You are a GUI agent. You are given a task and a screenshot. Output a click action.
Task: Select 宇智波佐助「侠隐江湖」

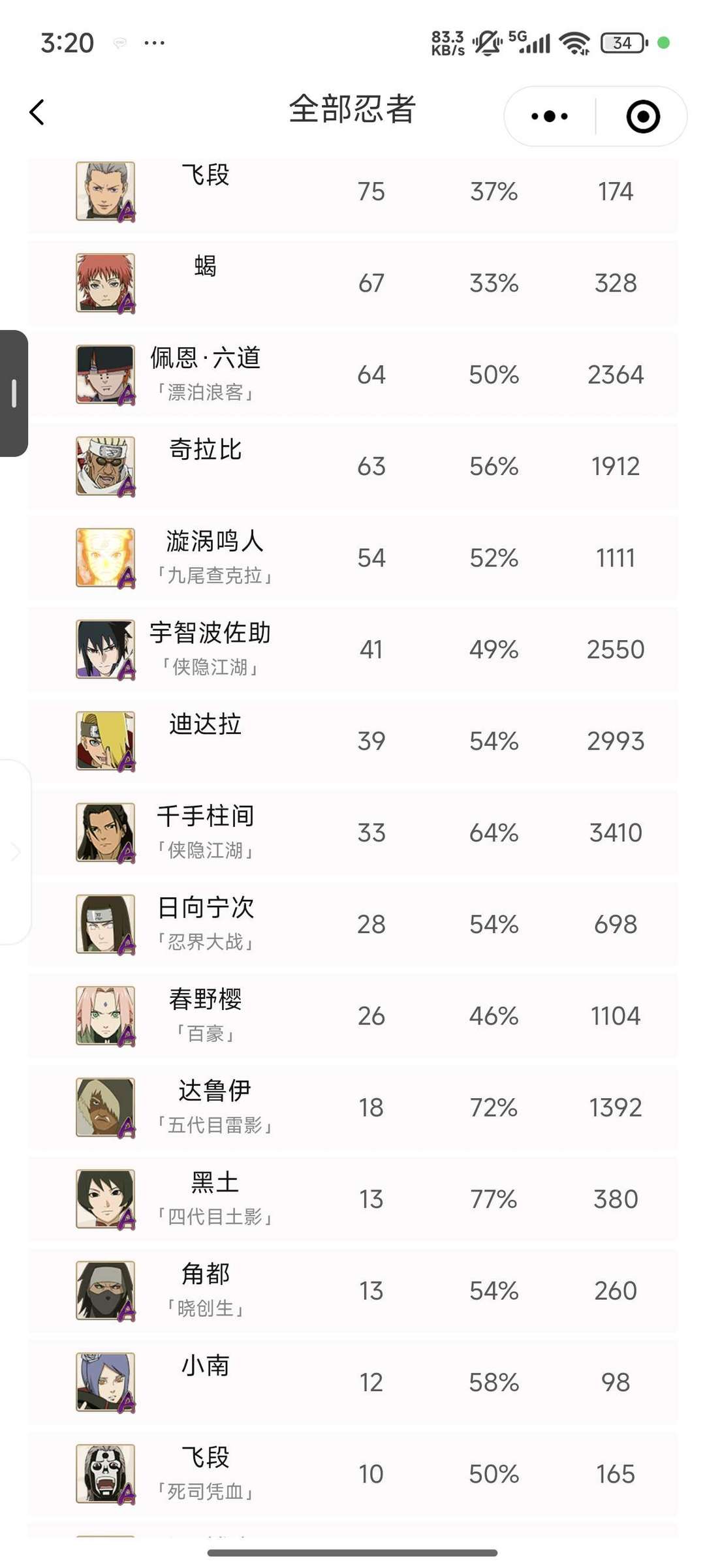tap(352, 649)
